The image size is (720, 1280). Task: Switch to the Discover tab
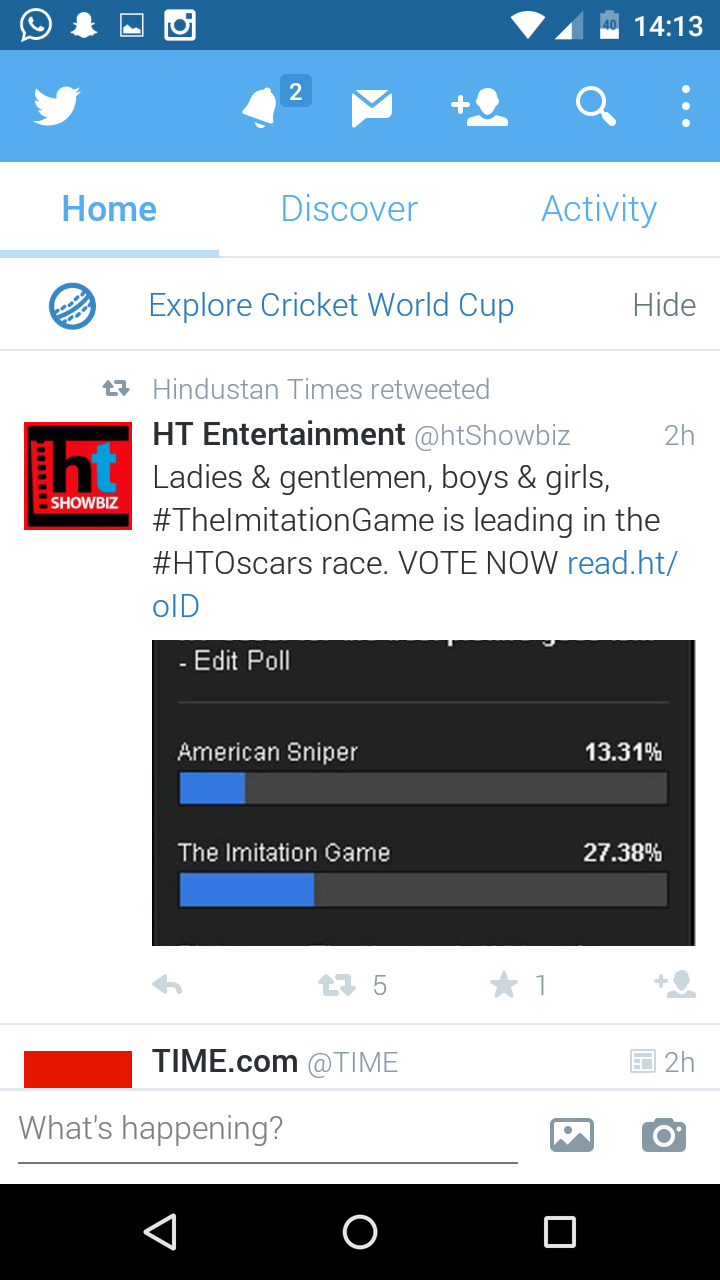click(349, 209)
